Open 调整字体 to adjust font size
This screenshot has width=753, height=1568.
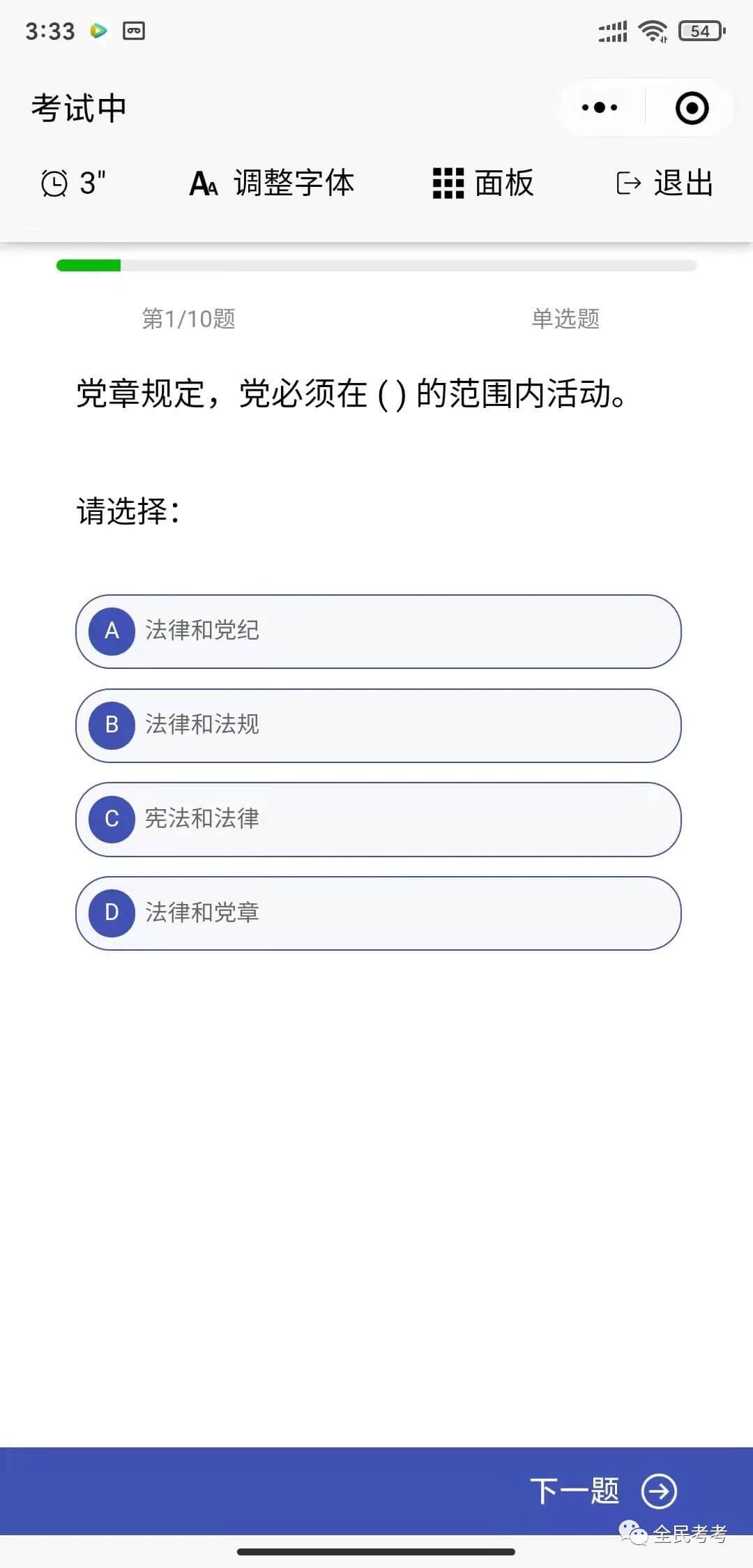[272, 183]
